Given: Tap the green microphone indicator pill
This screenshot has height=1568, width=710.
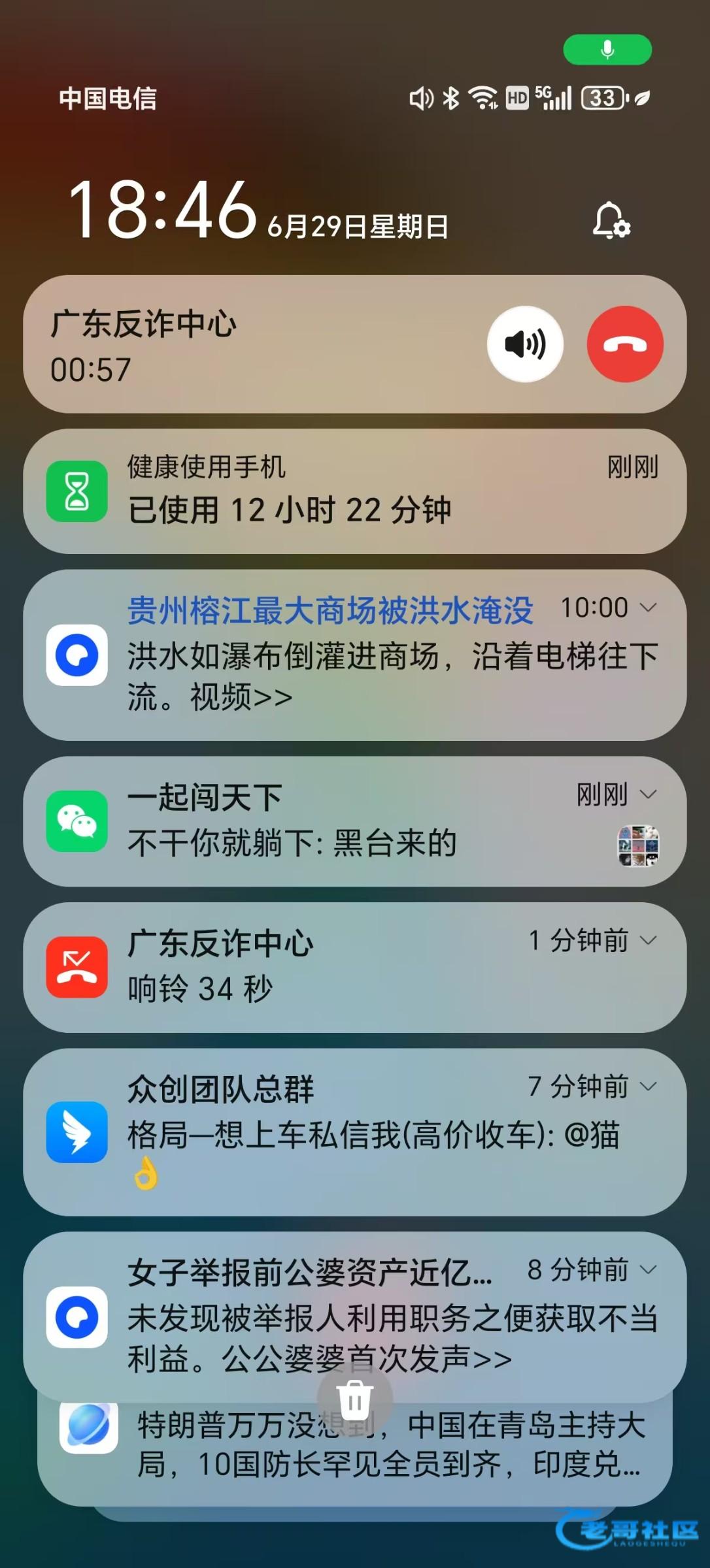Looking at the screenshot, I should click(607, 50).
